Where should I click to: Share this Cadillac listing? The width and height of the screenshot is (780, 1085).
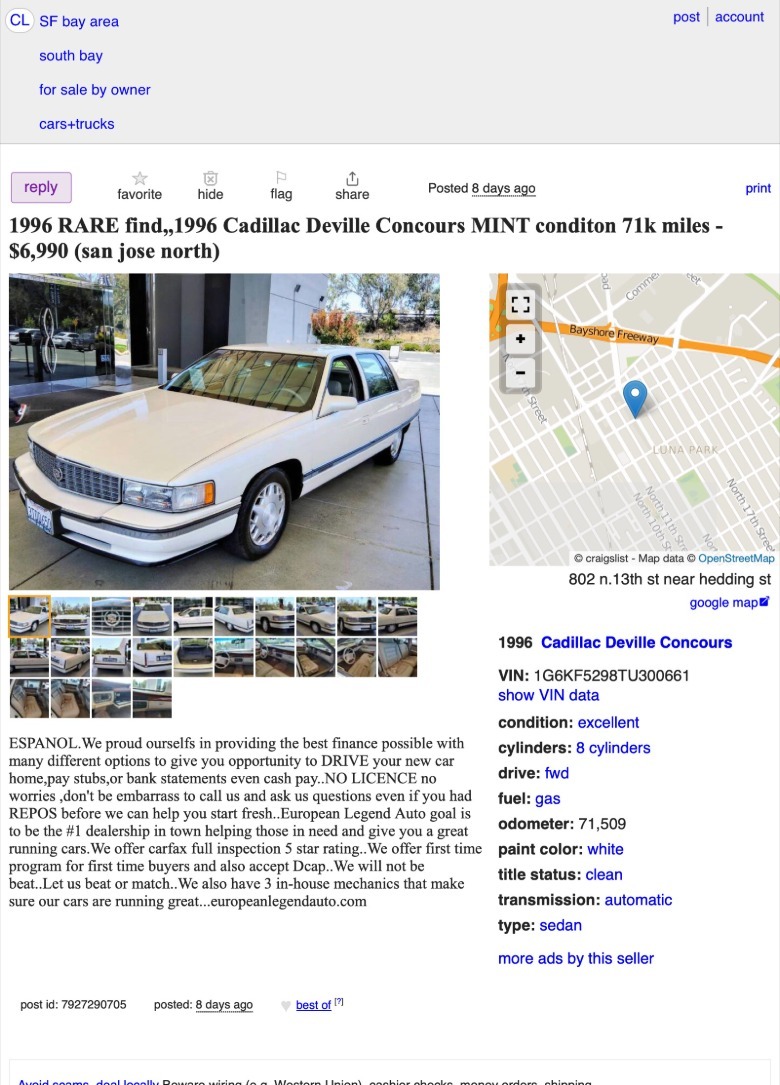click(352, 186)
